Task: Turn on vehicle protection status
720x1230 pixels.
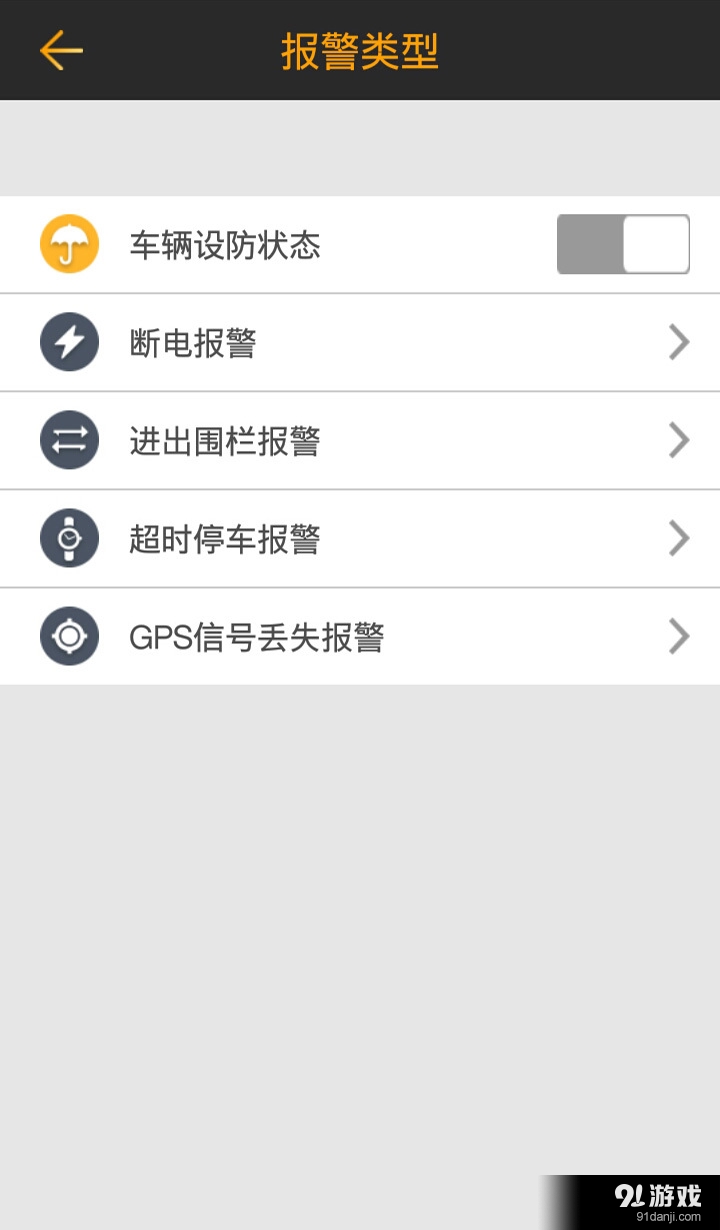Action: (623, 243)
